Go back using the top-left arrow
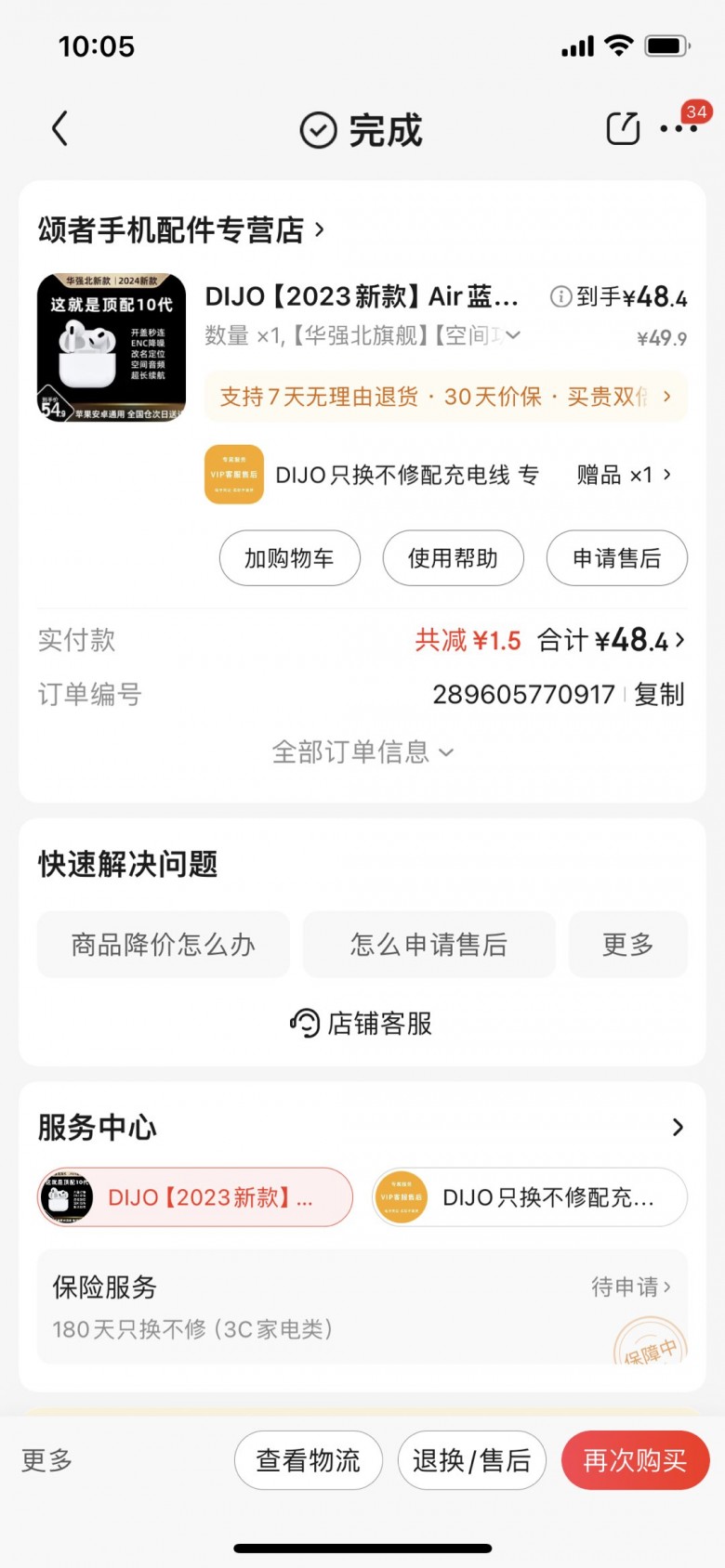 click(60, 129)
